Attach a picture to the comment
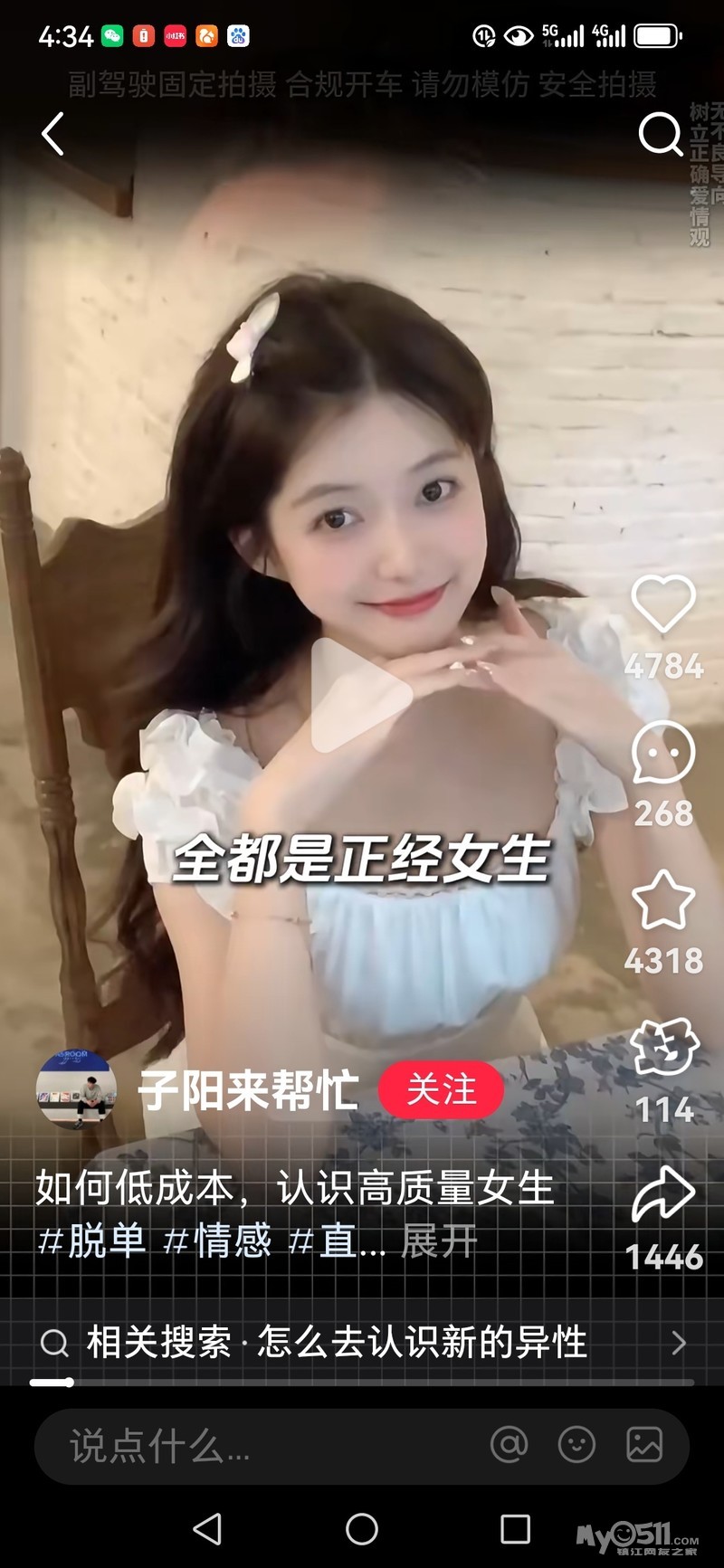The width and height of the screenshot is (724, 1568). (x=644, y=1445)
